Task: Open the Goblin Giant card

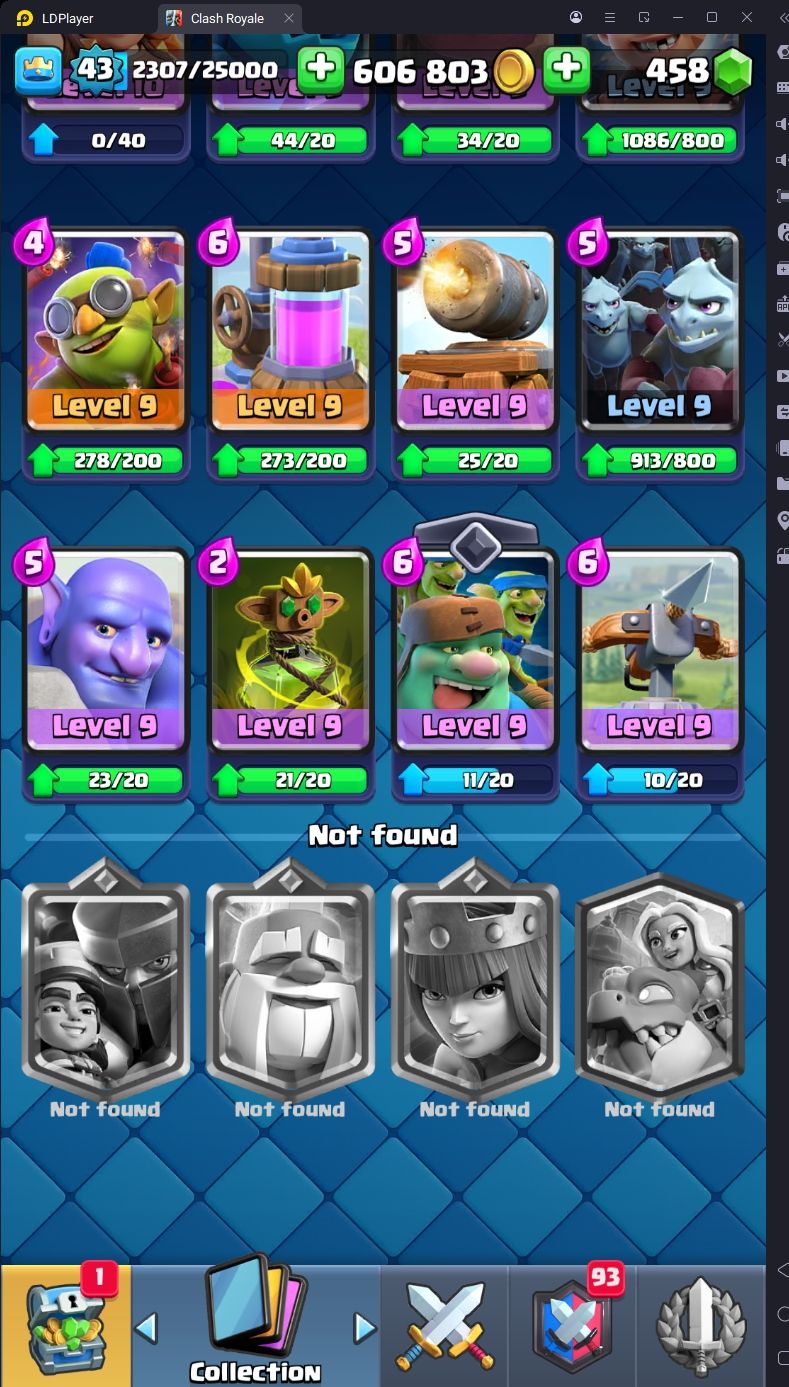Action: click(x=475, y=651)
